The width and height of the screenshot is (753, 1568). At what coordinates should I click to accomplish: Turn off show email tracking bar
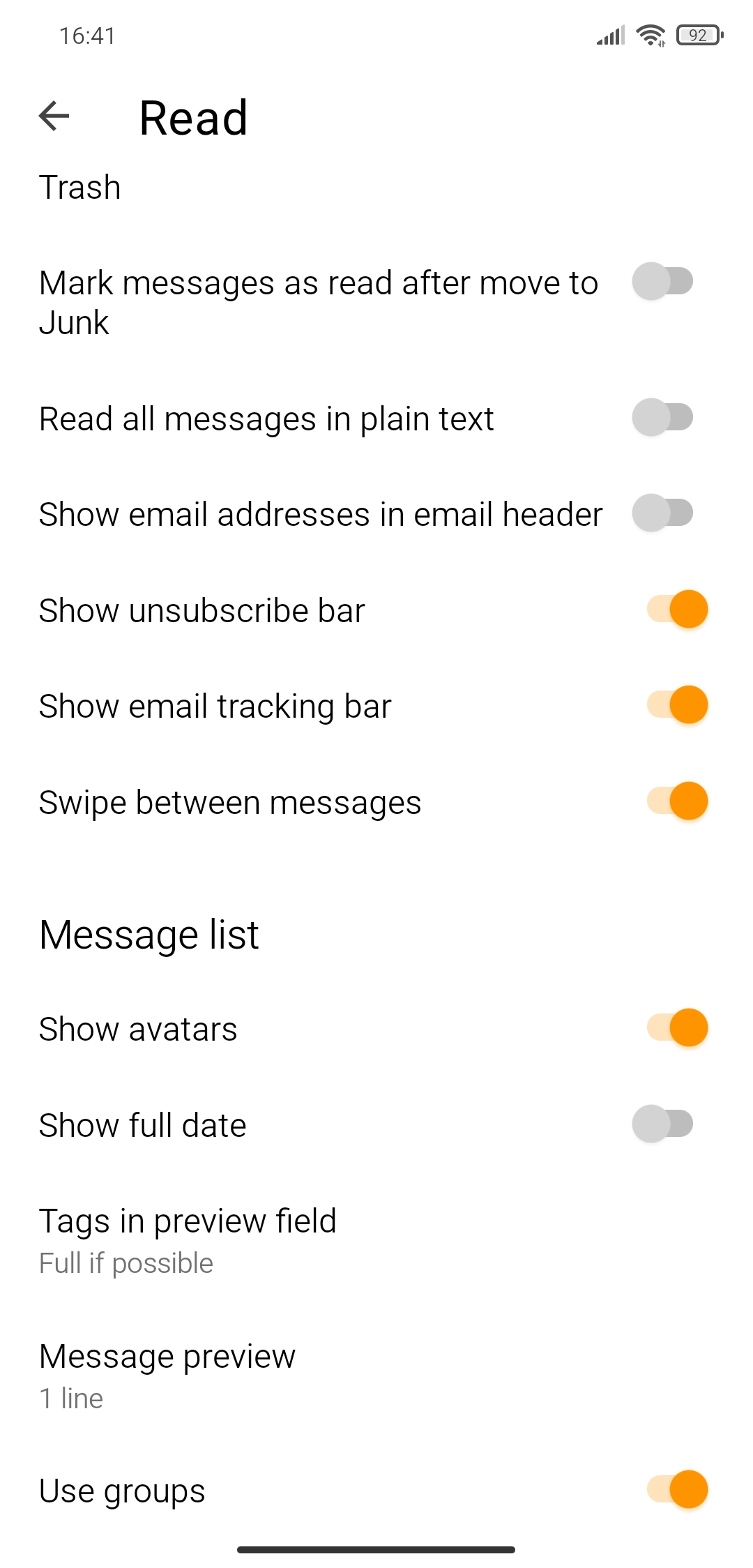tap(678, 704)
